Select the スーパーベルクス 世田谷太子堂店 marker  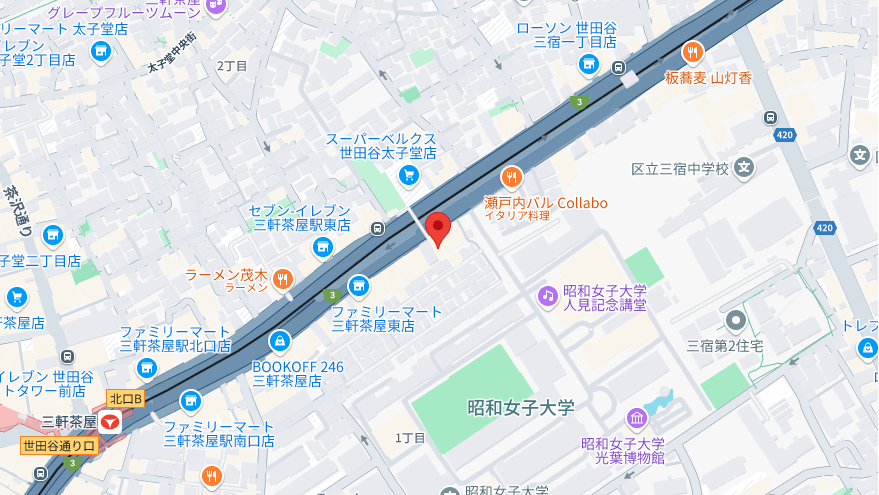[408, 176]
